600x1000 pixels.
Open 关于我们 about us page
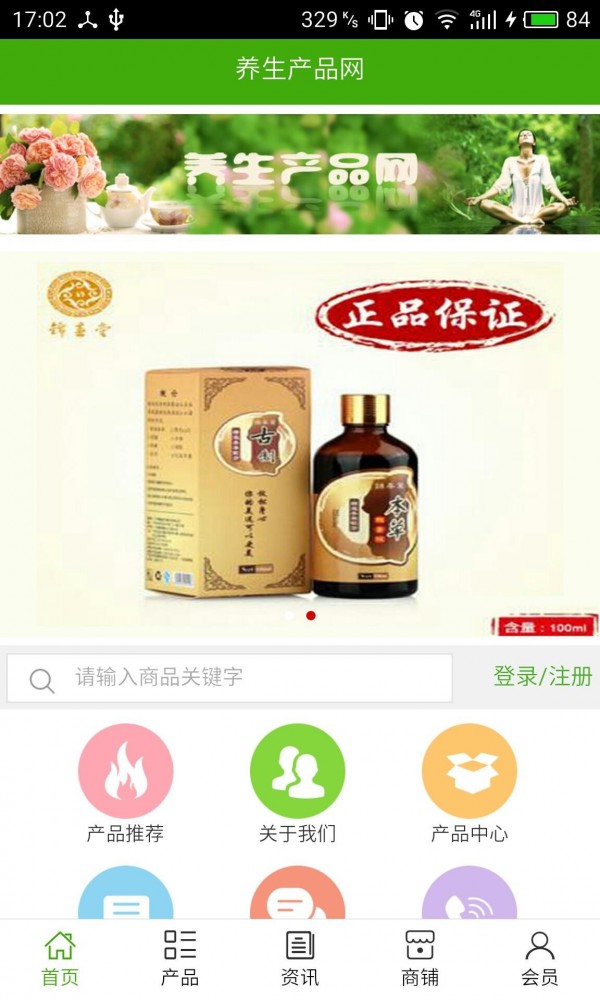click(297, 783)
